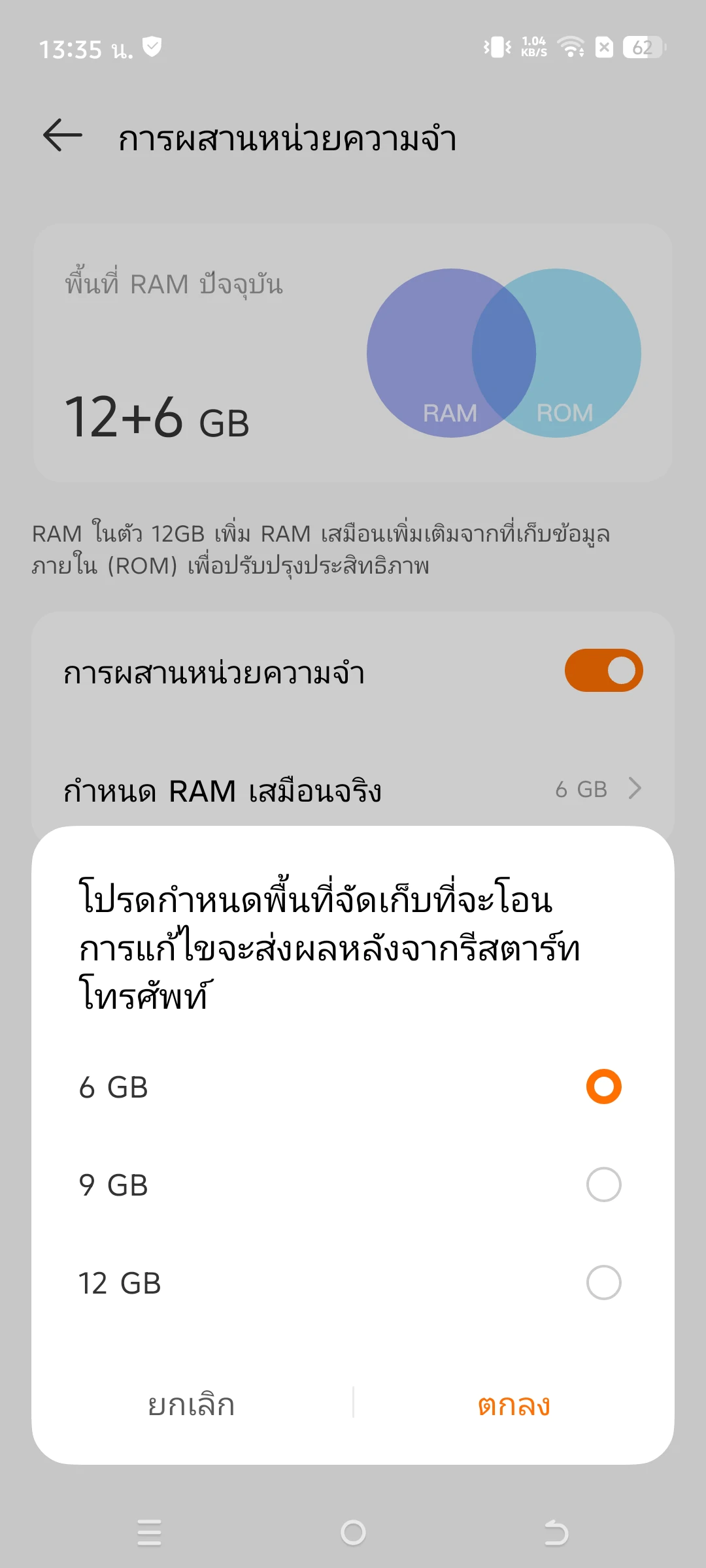
Task: Select the 6 GB virtual RAM option
Action: (603, 1087)
